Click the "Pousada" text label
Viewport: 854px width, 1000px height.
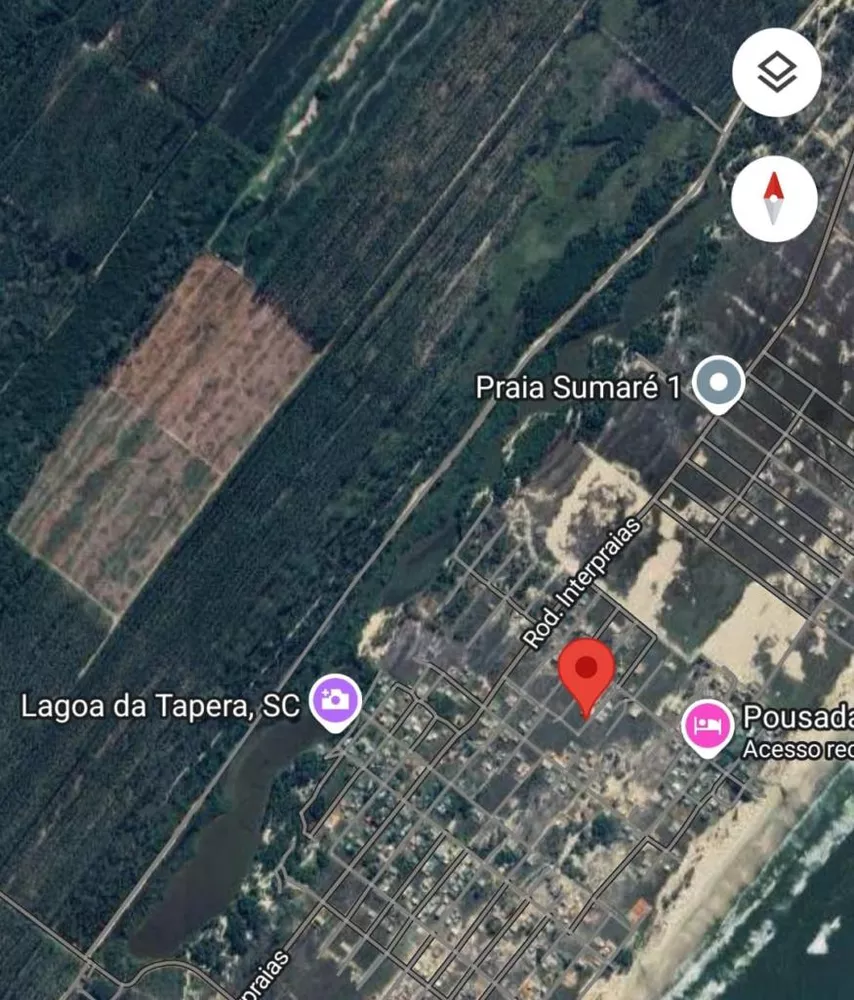(795, 716)
